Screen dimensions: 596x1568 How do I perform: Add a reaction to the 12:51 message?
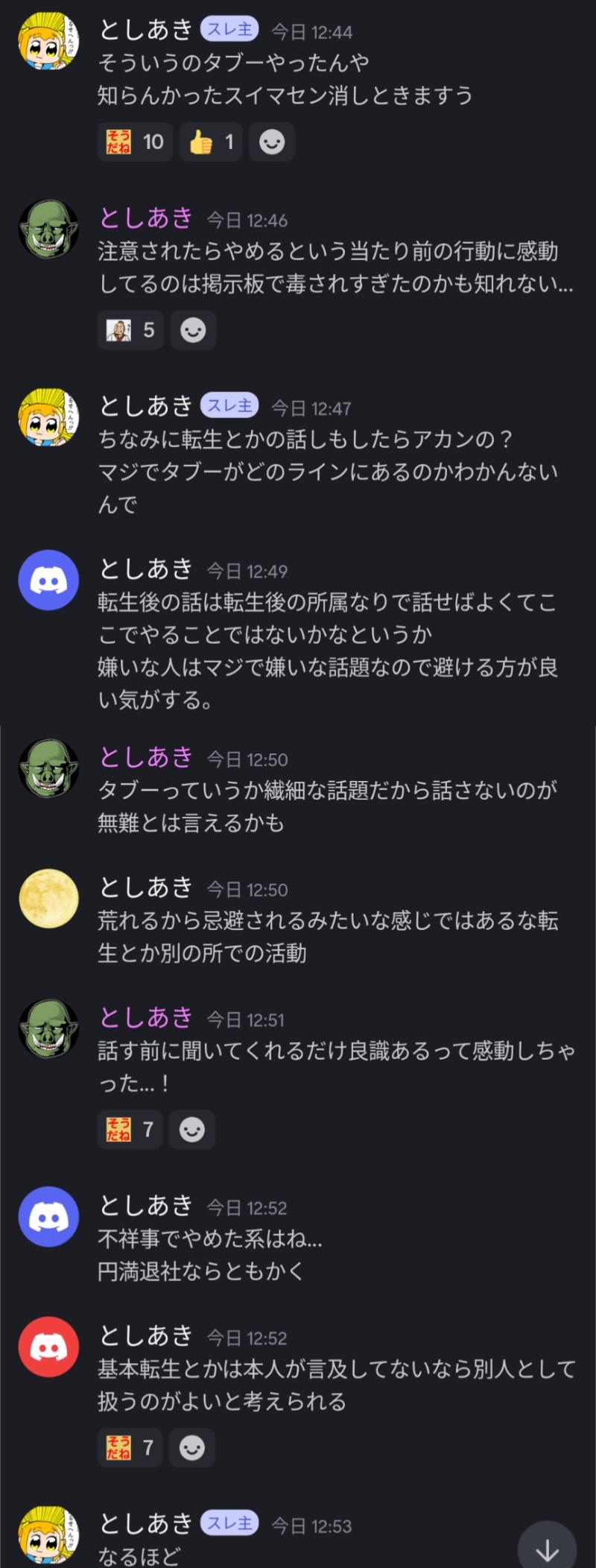tap(192, 1130)
